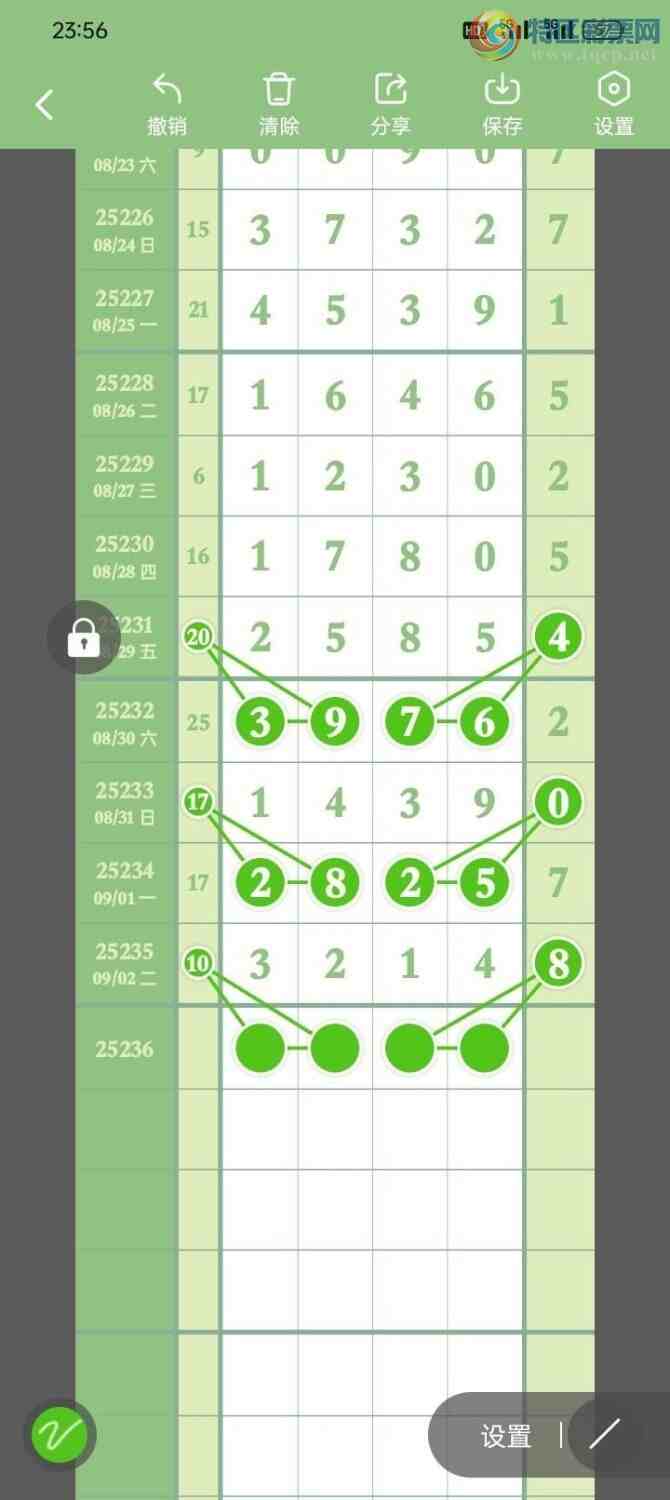This screenshot has width=670, height=1500.
Task: Clear the drawings with 清除
Action: coord(279,105)
